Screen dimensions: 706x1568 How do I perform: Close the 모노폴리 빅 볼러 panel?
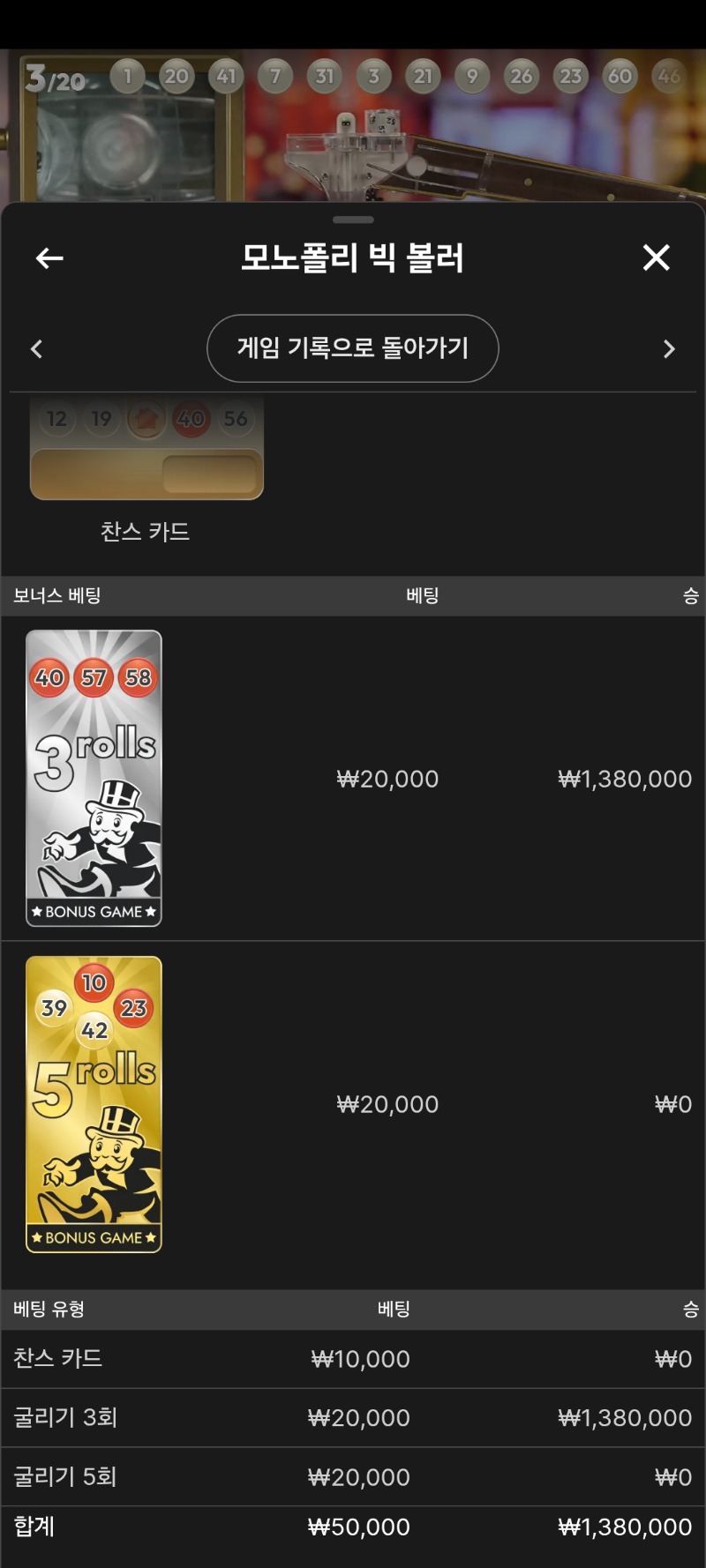pos(656,258)
